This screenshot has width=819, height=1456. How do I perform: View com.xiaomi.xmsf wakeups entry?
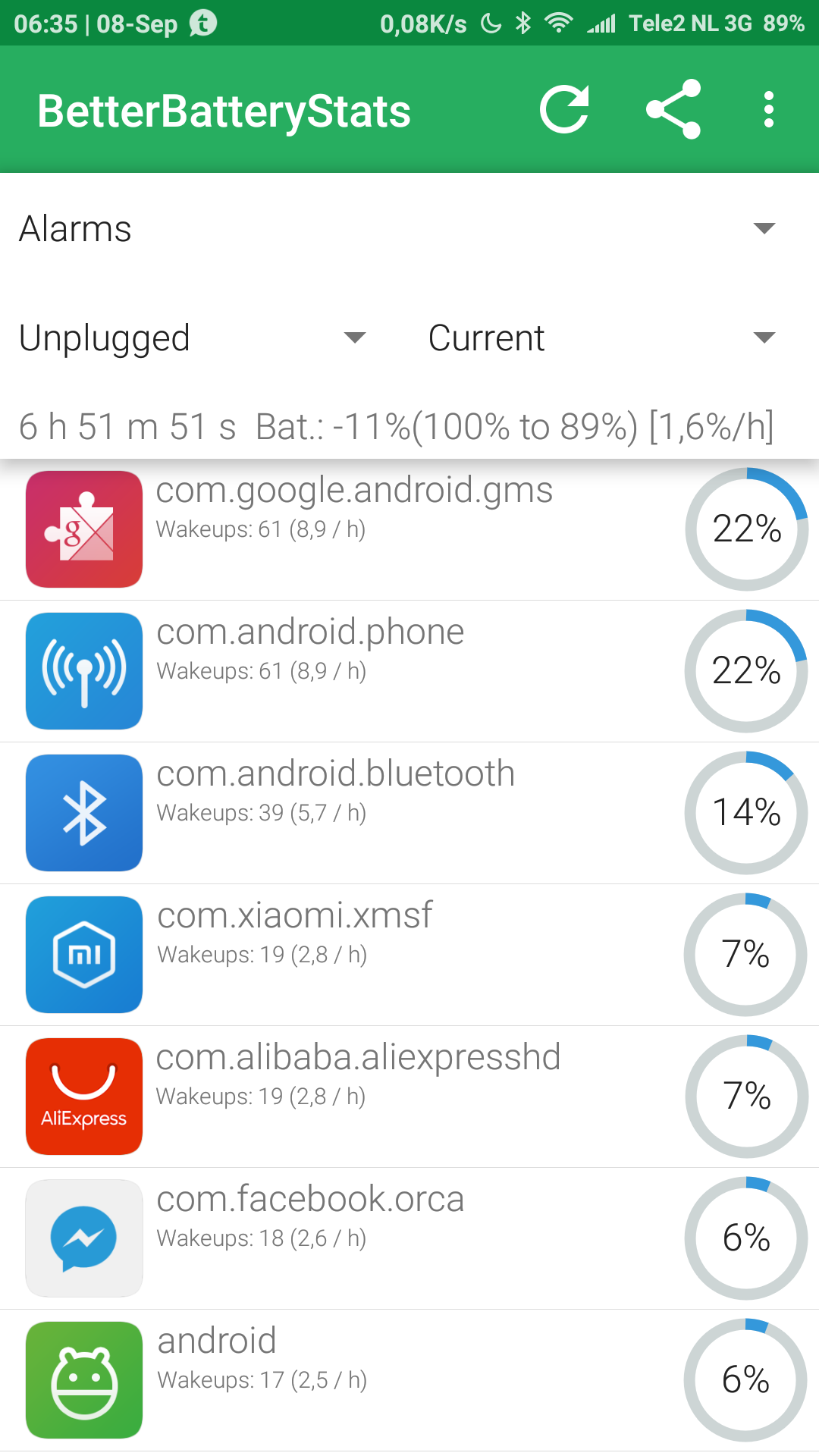coord(409,955)
